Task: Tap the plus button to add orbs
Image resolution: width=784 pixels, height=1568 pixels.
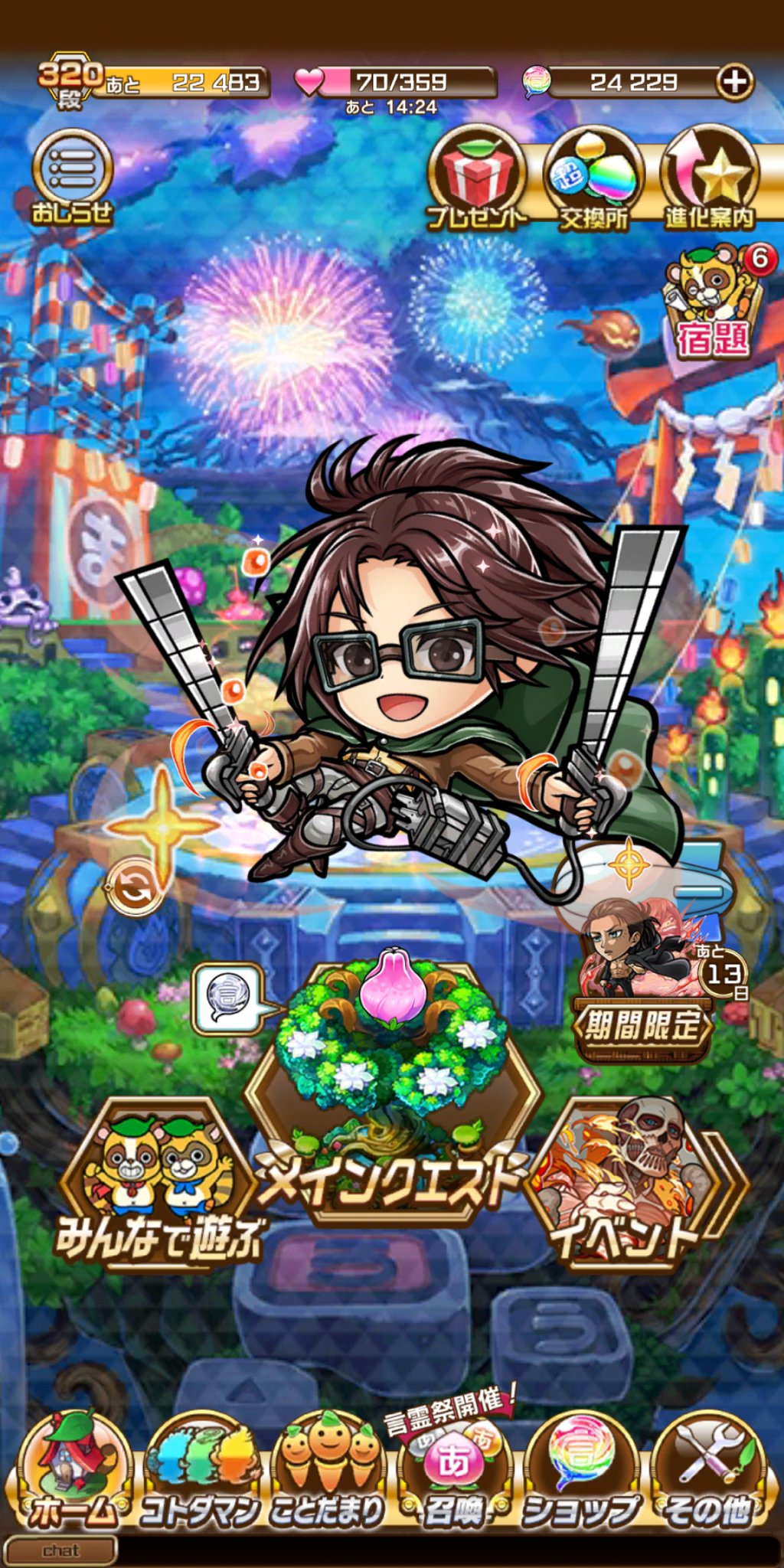Action: (735, 82)
